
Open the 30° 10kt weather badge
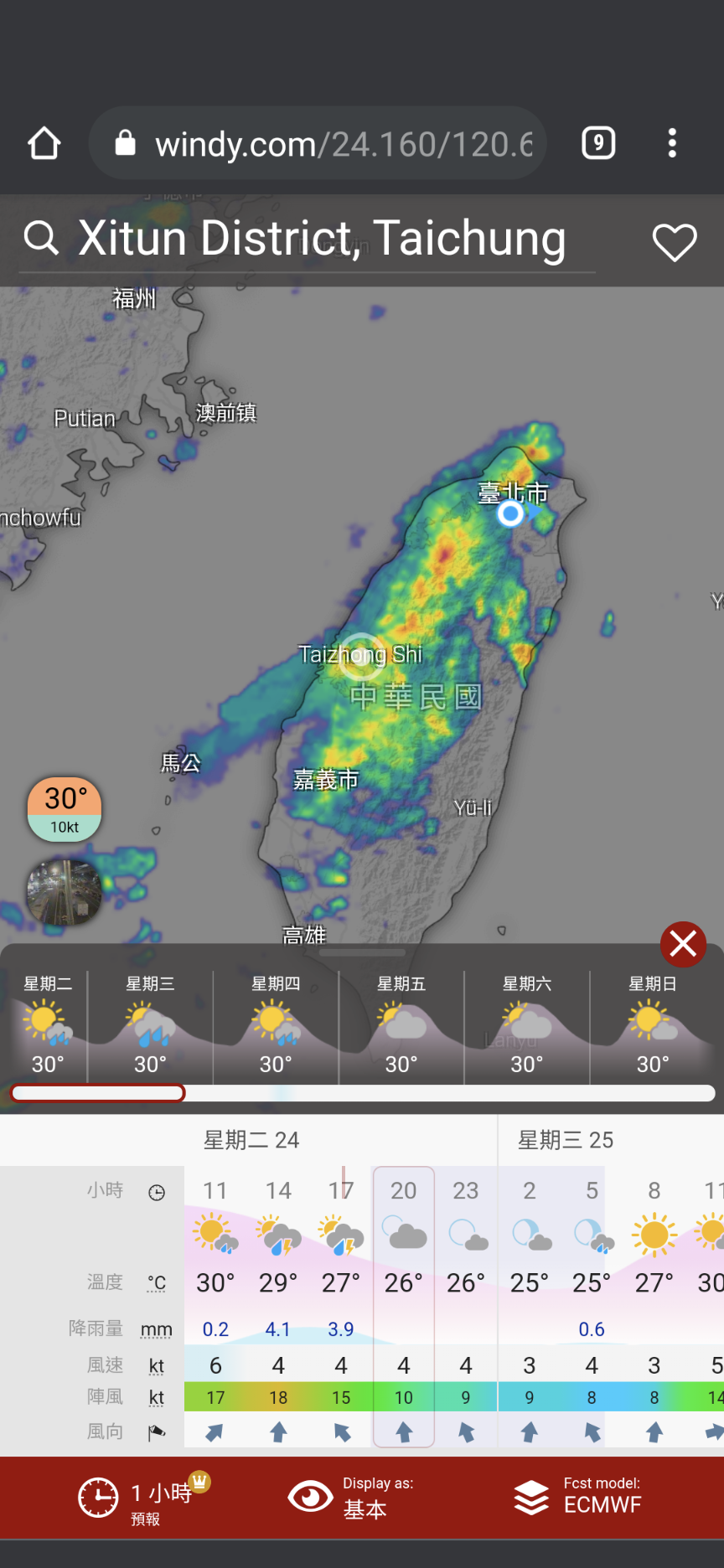(x=65, y=809)
